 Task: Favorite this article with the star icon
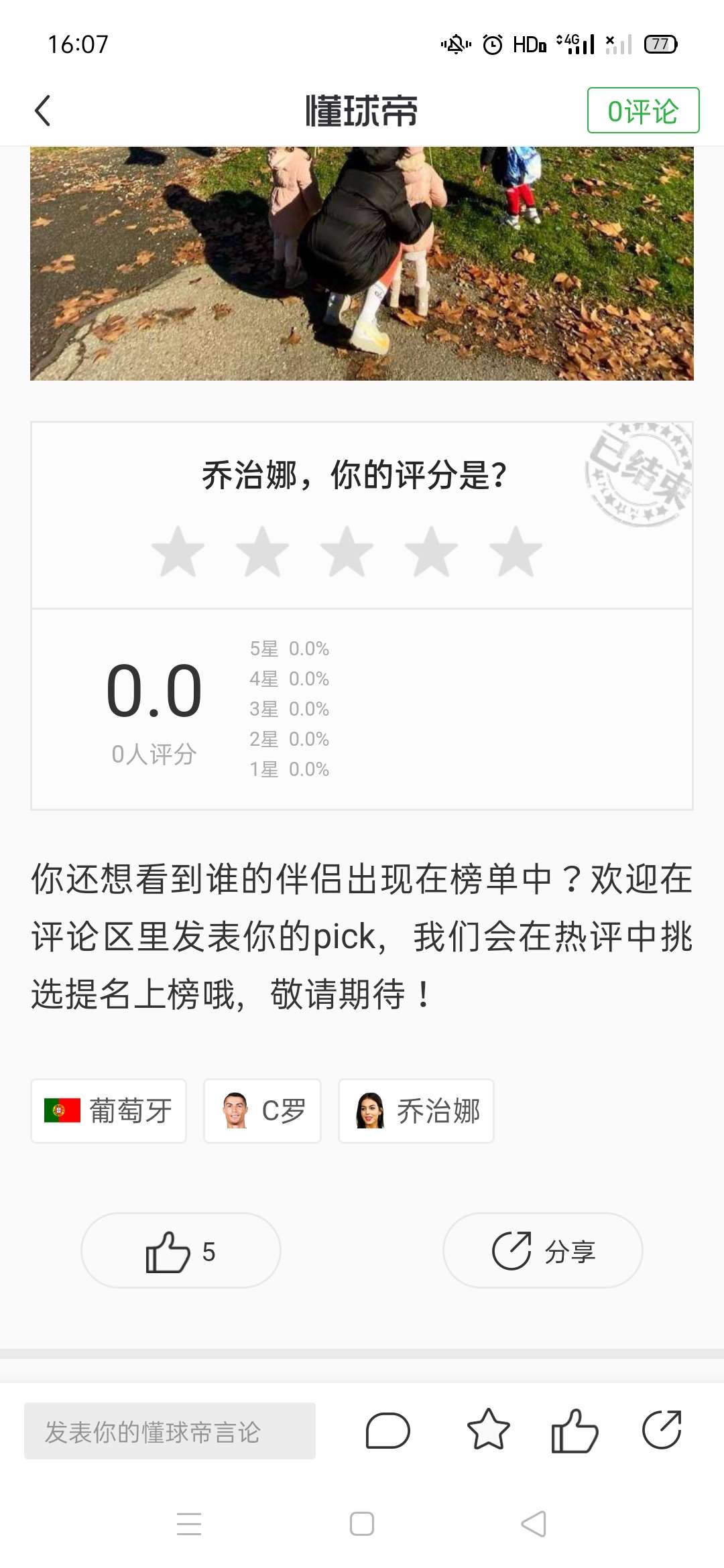(x=488, y=1429)
